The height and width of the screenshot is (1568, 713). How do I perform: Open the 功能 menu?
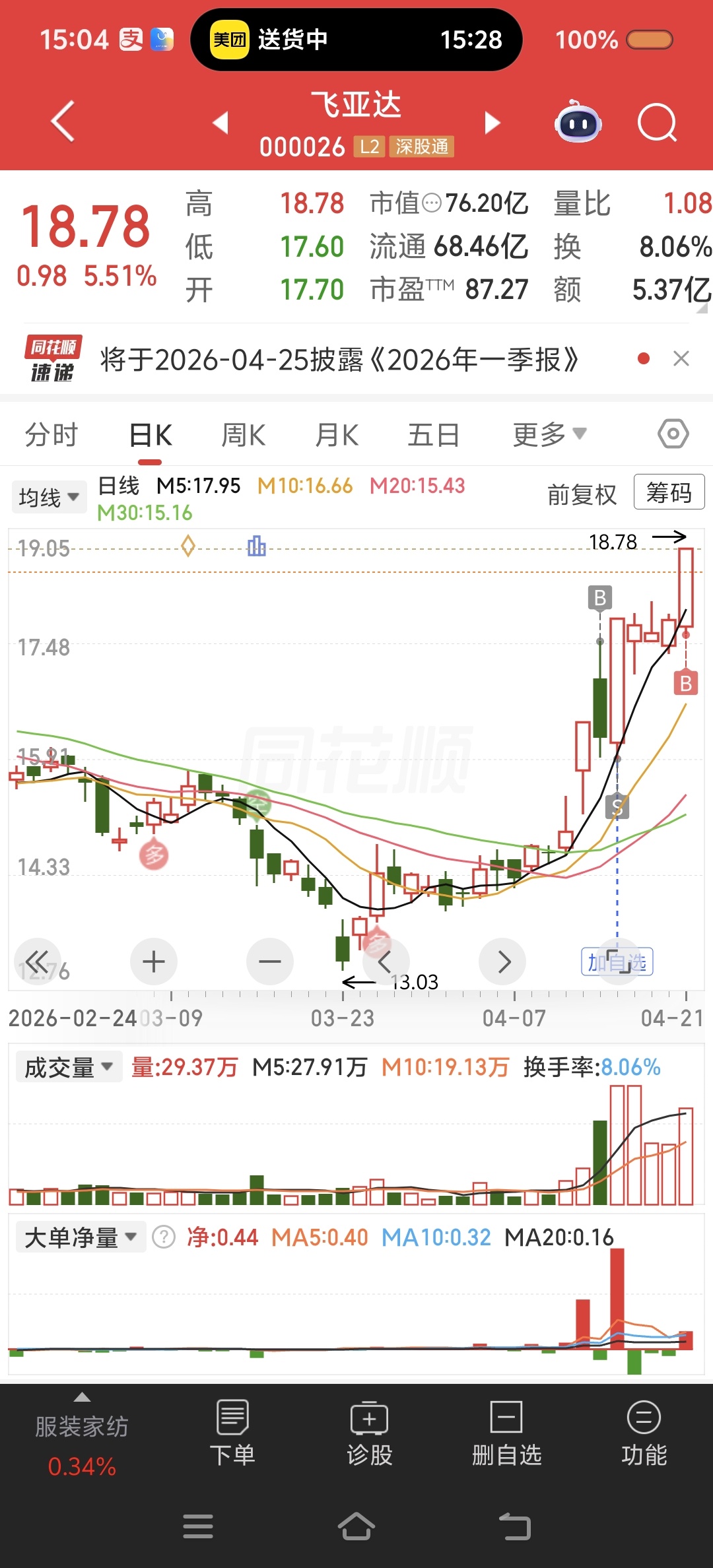(644, 1433)
